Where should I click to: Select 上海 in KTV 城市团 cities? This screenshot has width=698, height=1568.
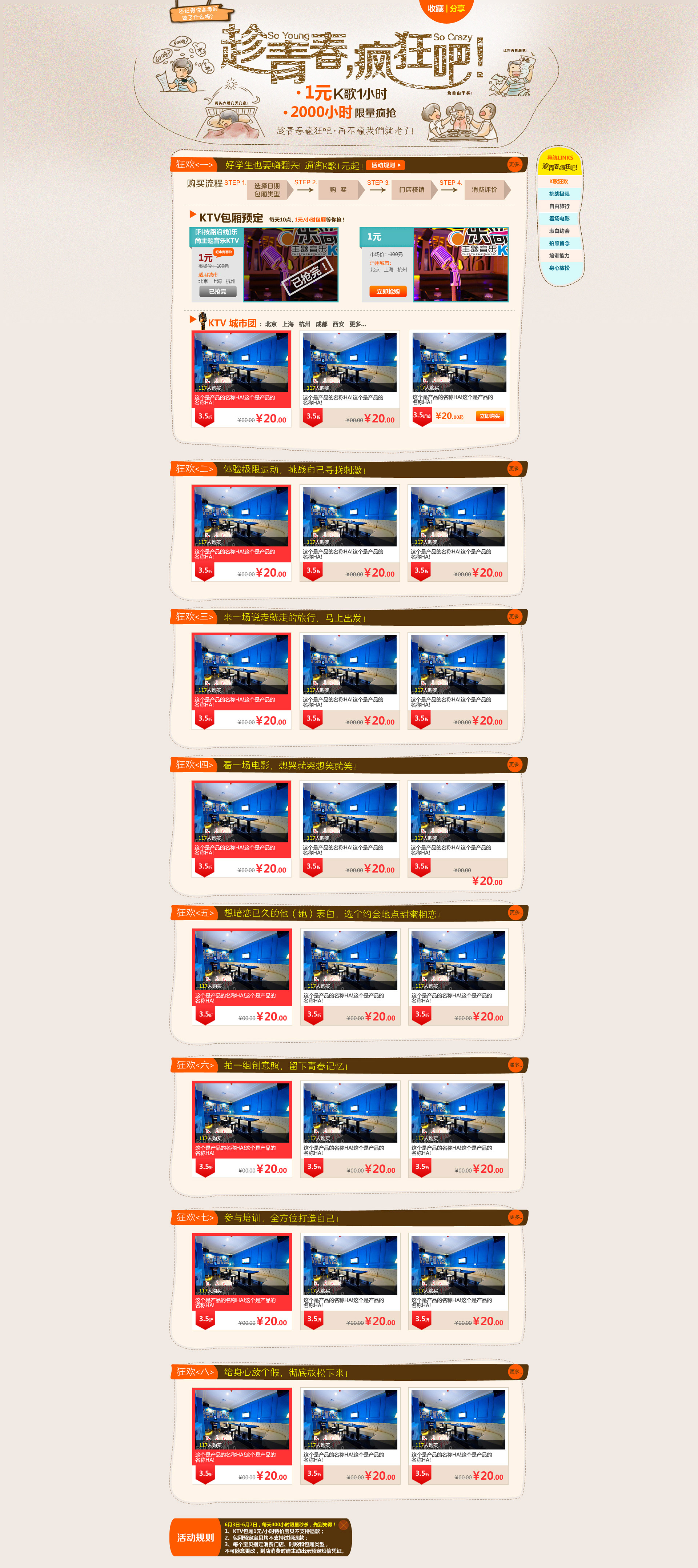coord(288,324)
